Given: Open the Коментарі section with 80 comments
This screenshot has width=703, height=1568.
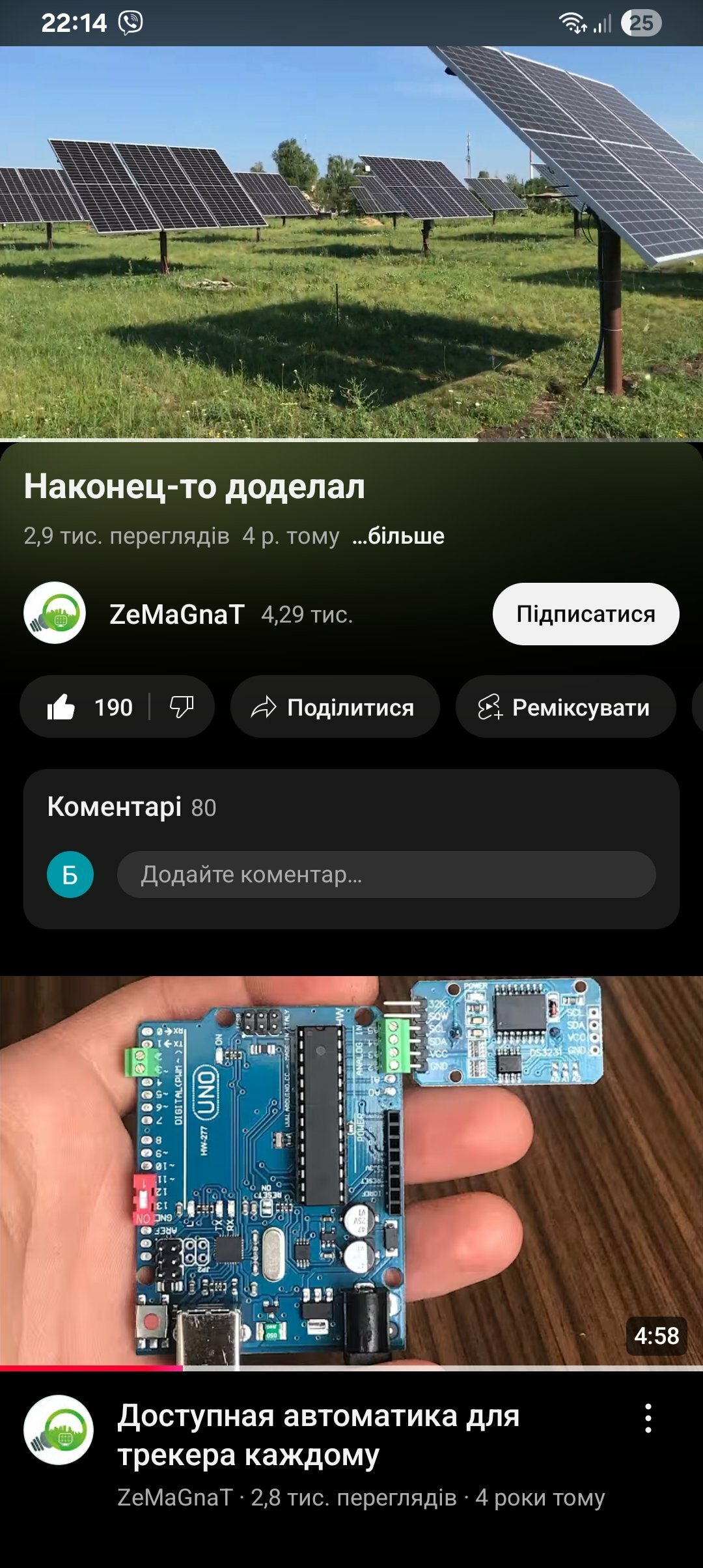Looking at the screenshot, I should coord(351,807).
